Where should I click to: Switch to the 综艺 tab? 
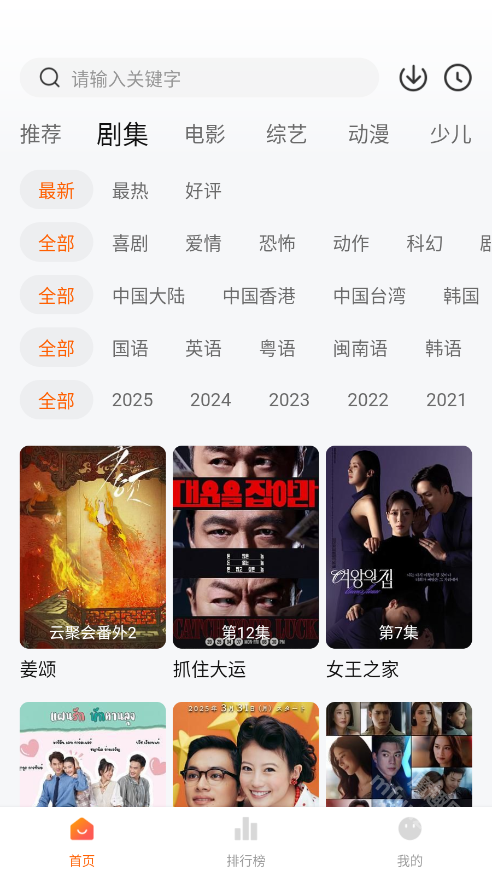(x=286, y=135)
